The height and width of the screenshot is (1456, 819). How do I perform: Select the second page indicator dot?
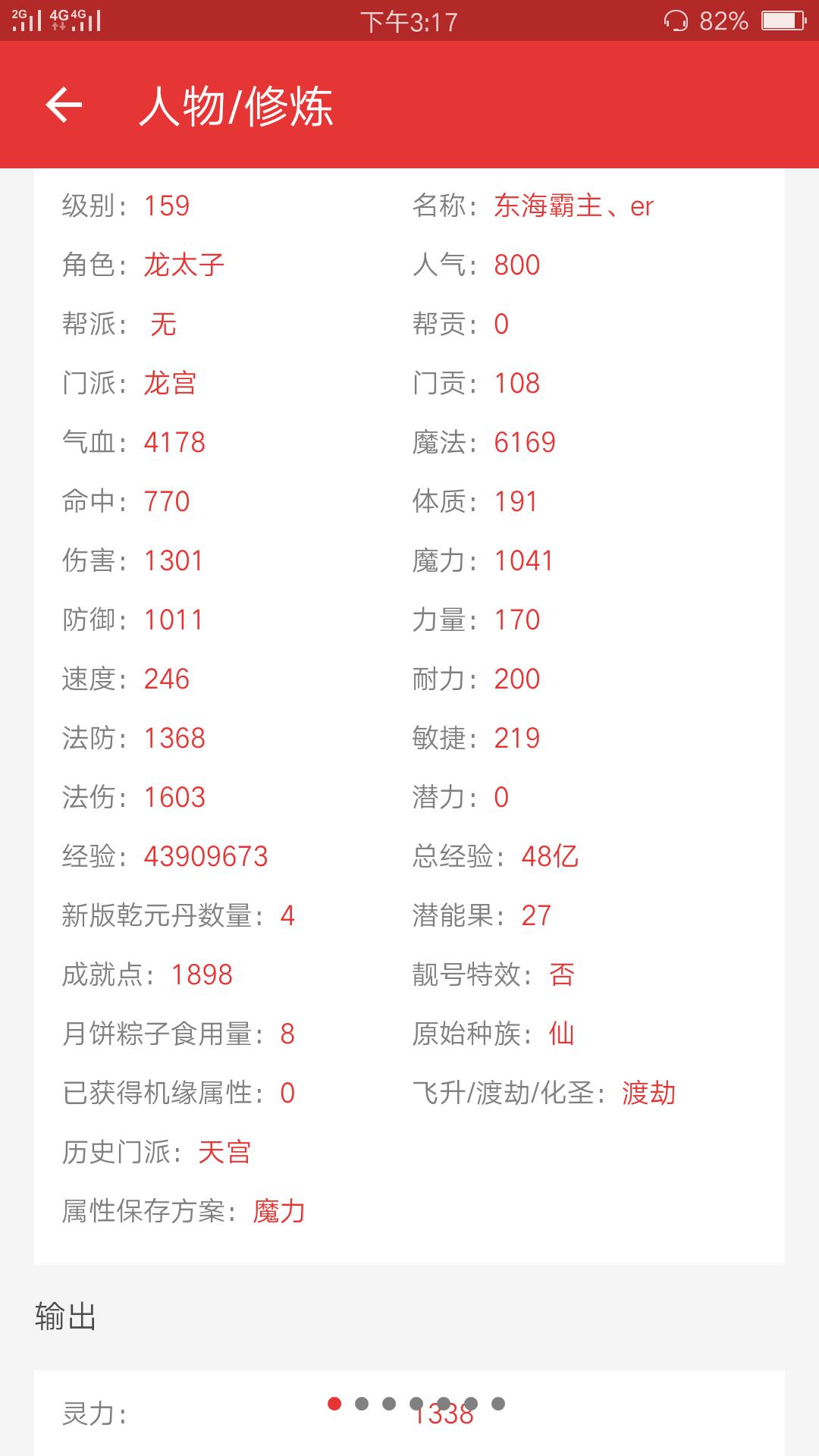(x=362, y=1404)
